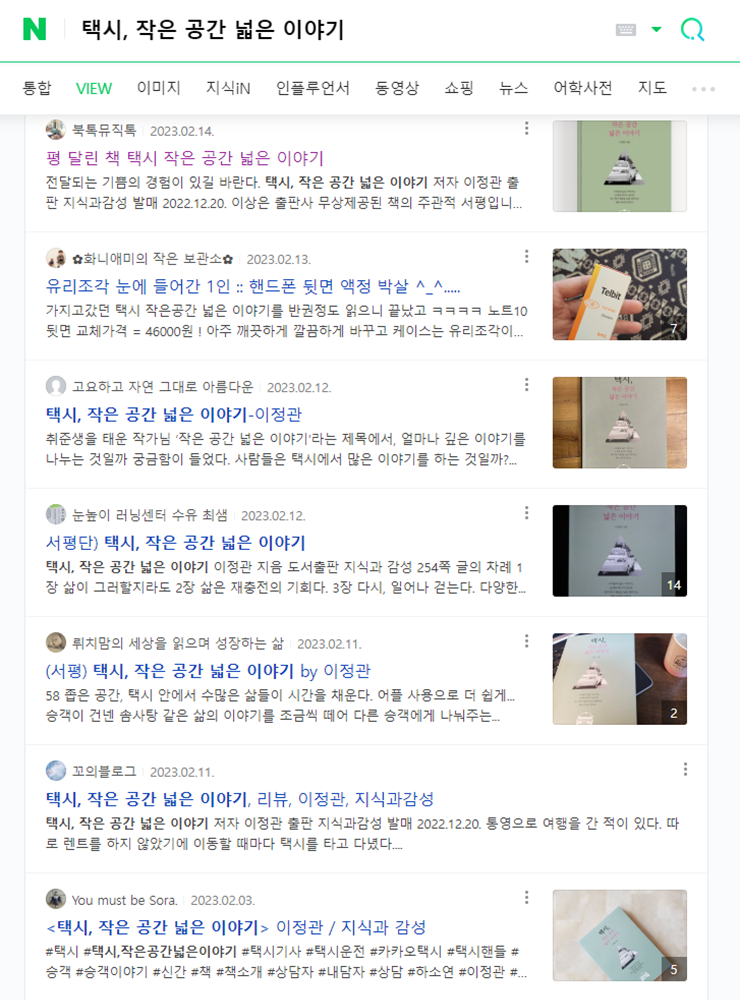740x1000 pixels.
Task: Go to the 쇼핑 tab
Action: click(459, 88)
